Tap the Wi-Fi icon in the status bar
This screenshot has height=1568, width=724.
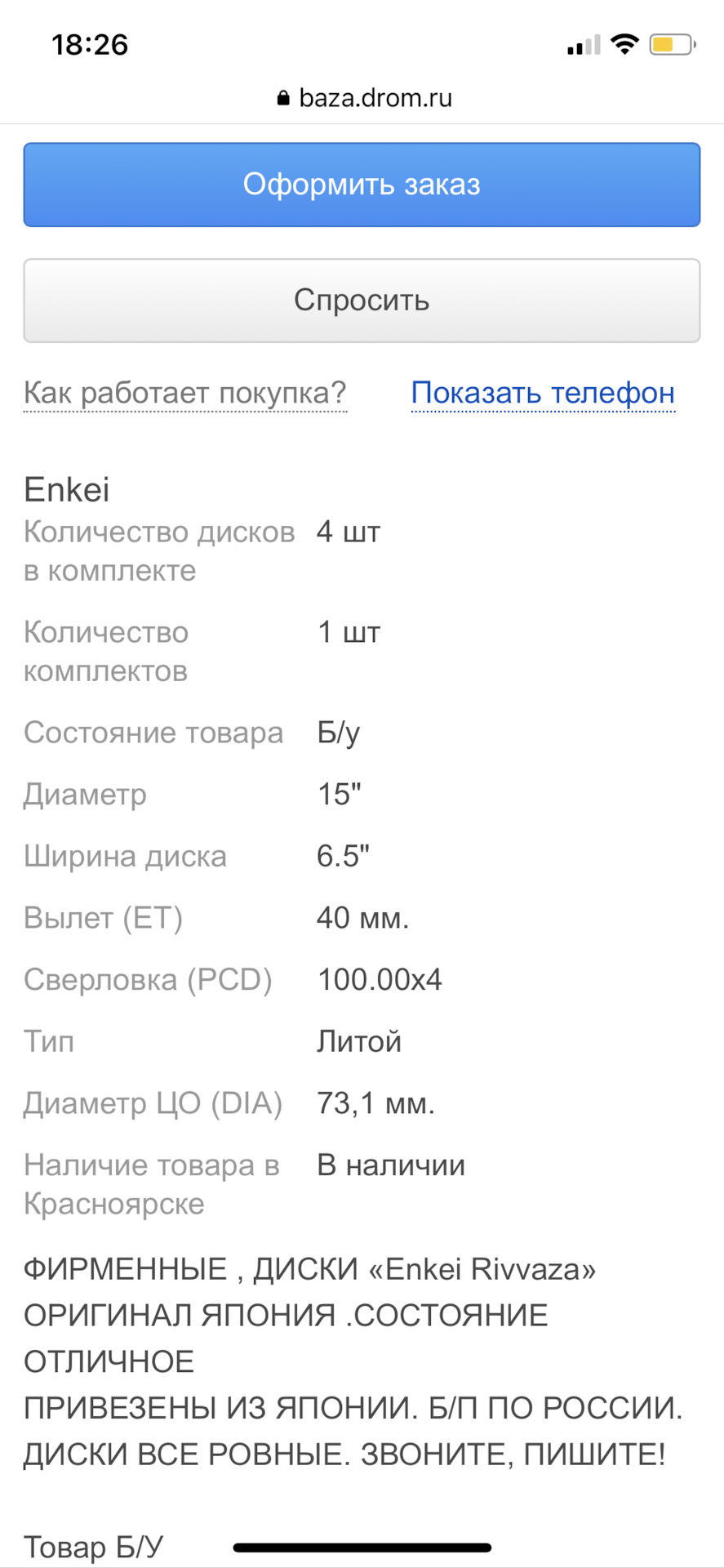tap(624, 45)
